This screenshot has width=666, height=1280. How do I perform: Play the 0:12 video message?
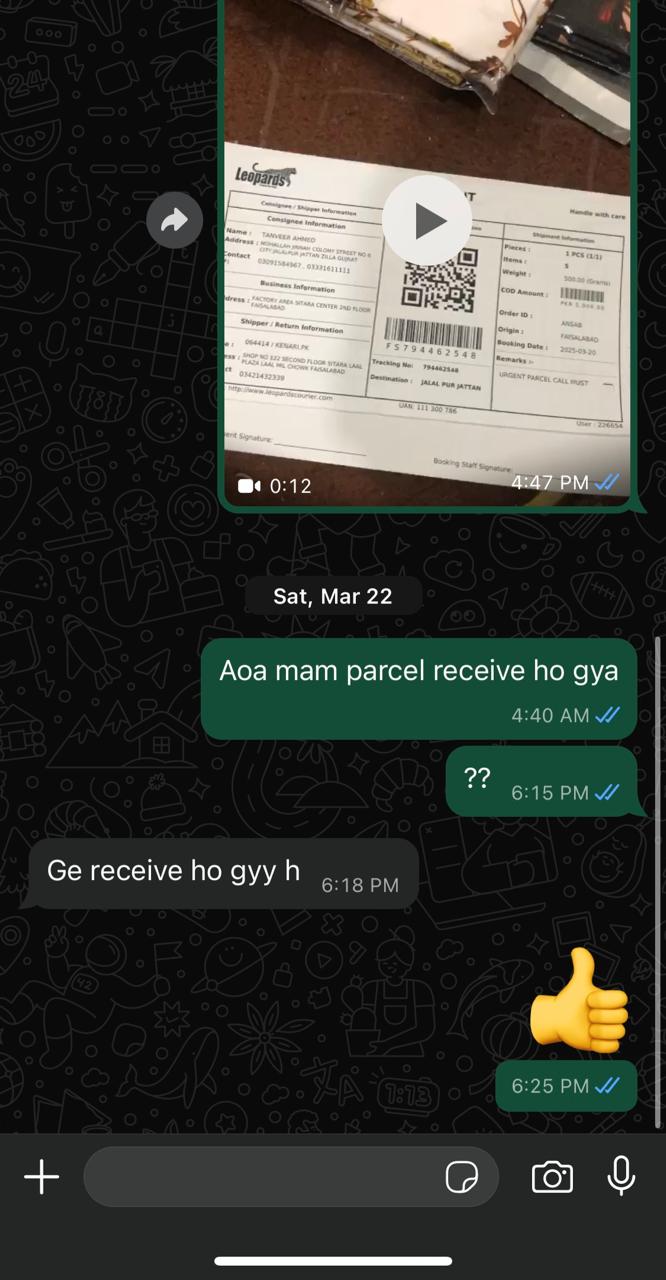point(427,221)
